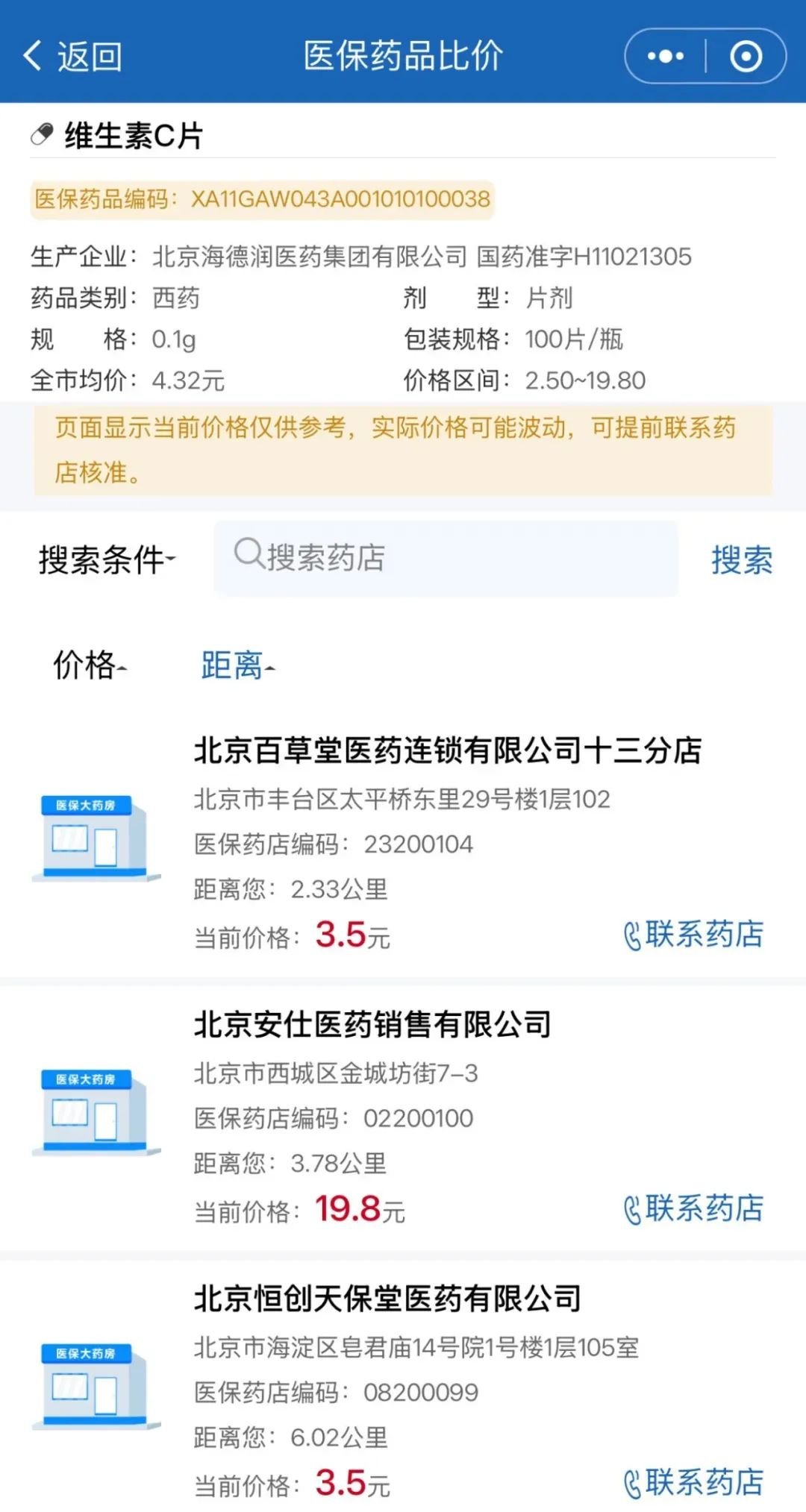Call 北京百草堂 via 联系药店
This screenshot has height=1512, width=806.
pyautogui.click(x=694, y=935)
